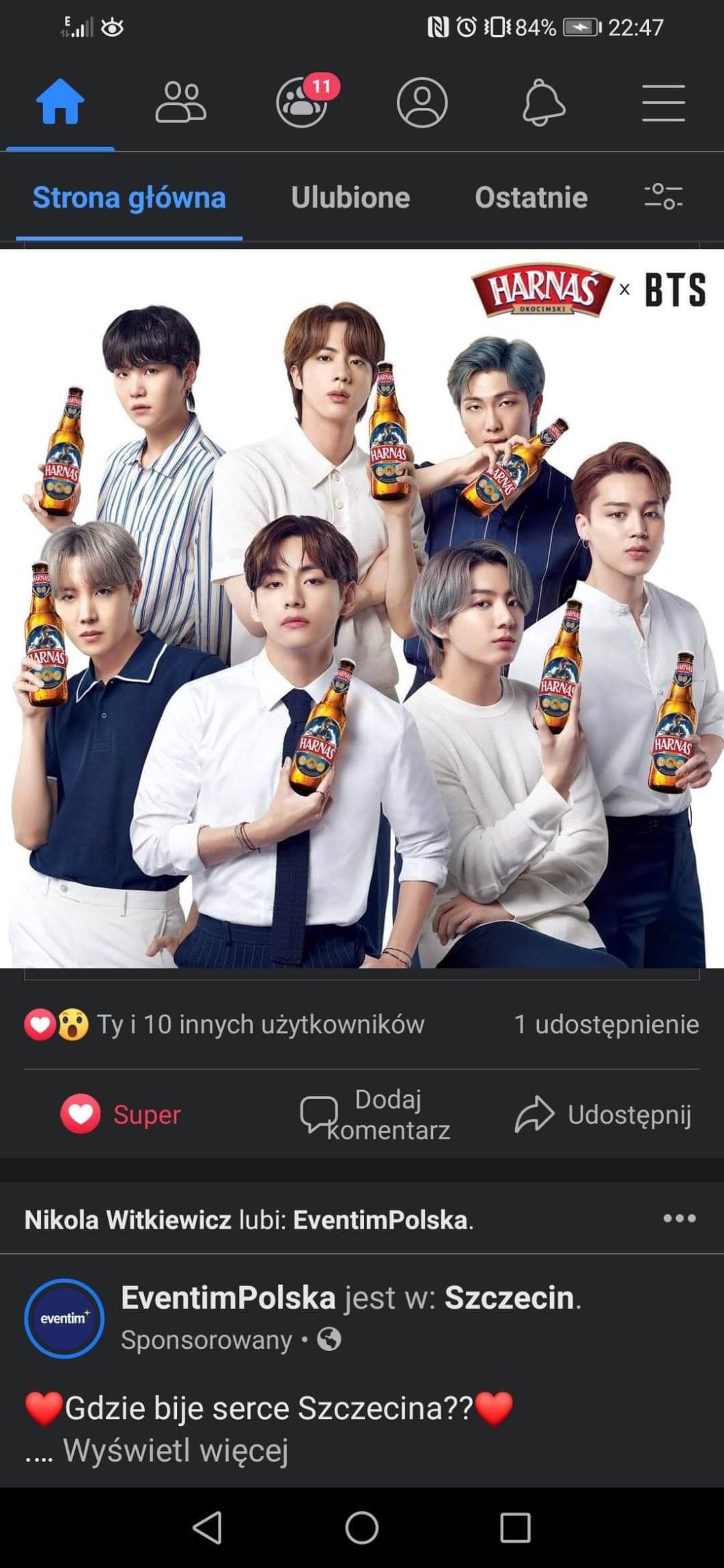This screenshot has width=724, height=1568.
Task: View the 1 udostępnienie share list
Action: tap(606, 1024)
